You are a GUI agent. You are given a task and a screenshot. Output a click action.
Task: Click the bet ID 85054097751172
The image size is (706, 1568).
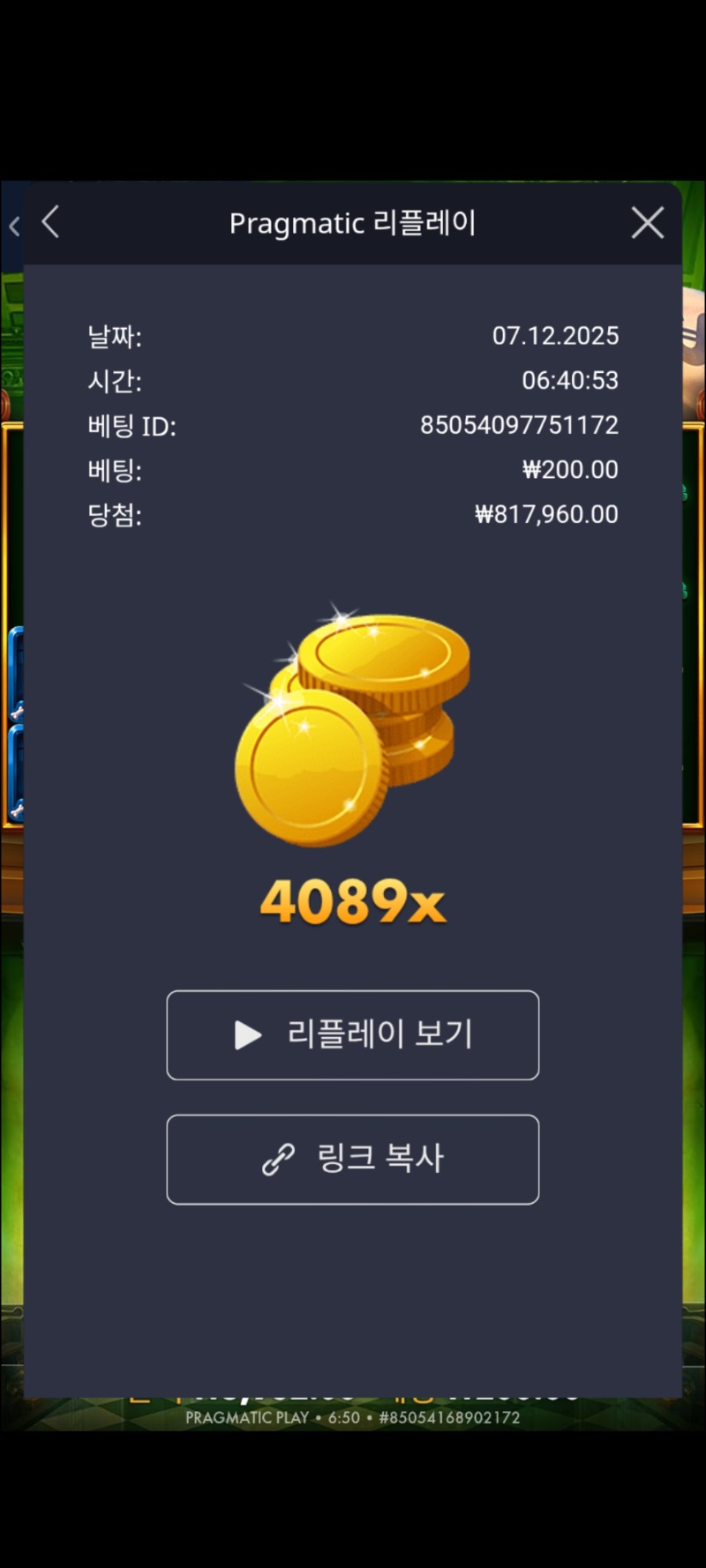point(521,425)
